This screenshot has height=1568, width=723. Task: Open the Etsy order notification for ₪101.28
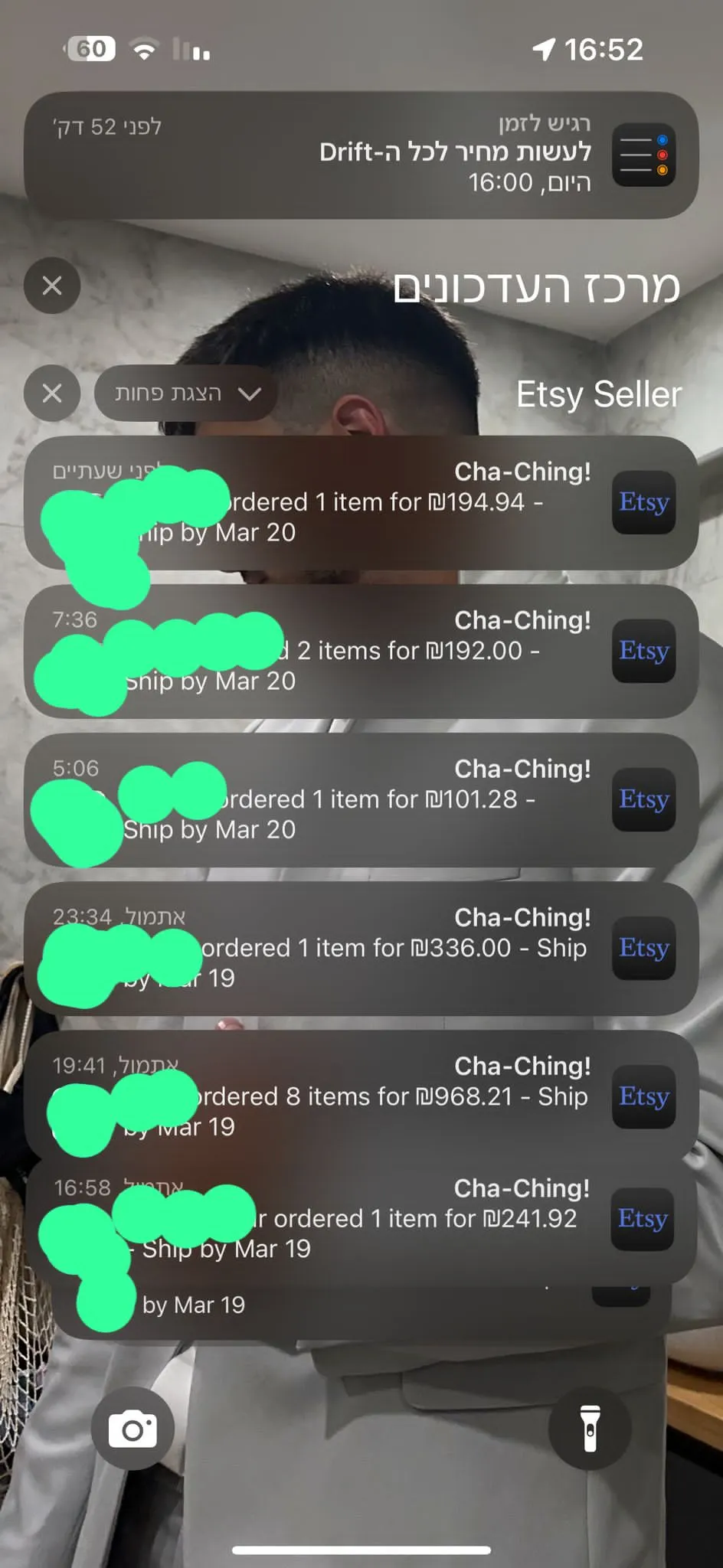pyautogui.click(x=361, y=799)
